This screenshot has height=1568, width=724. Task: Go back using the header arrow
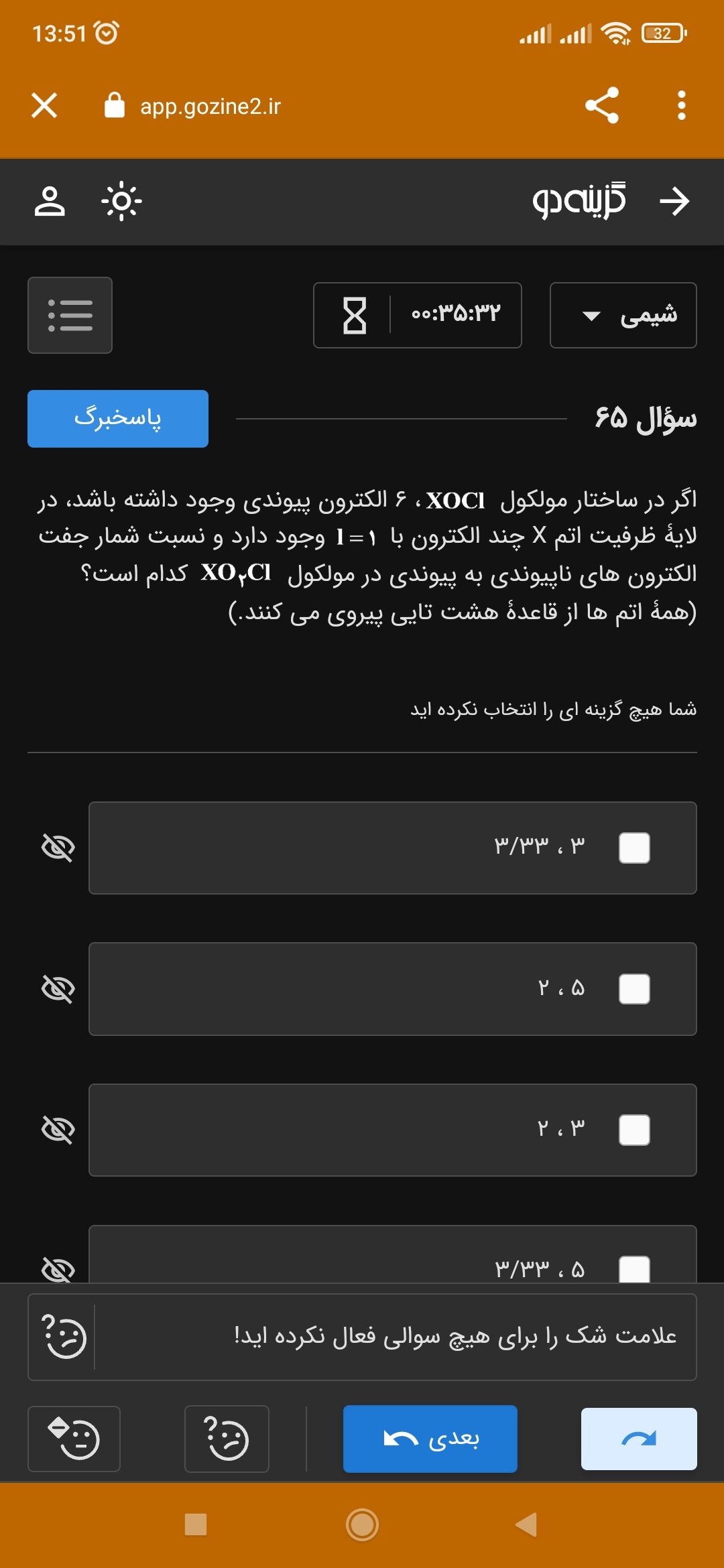[674, 201]
